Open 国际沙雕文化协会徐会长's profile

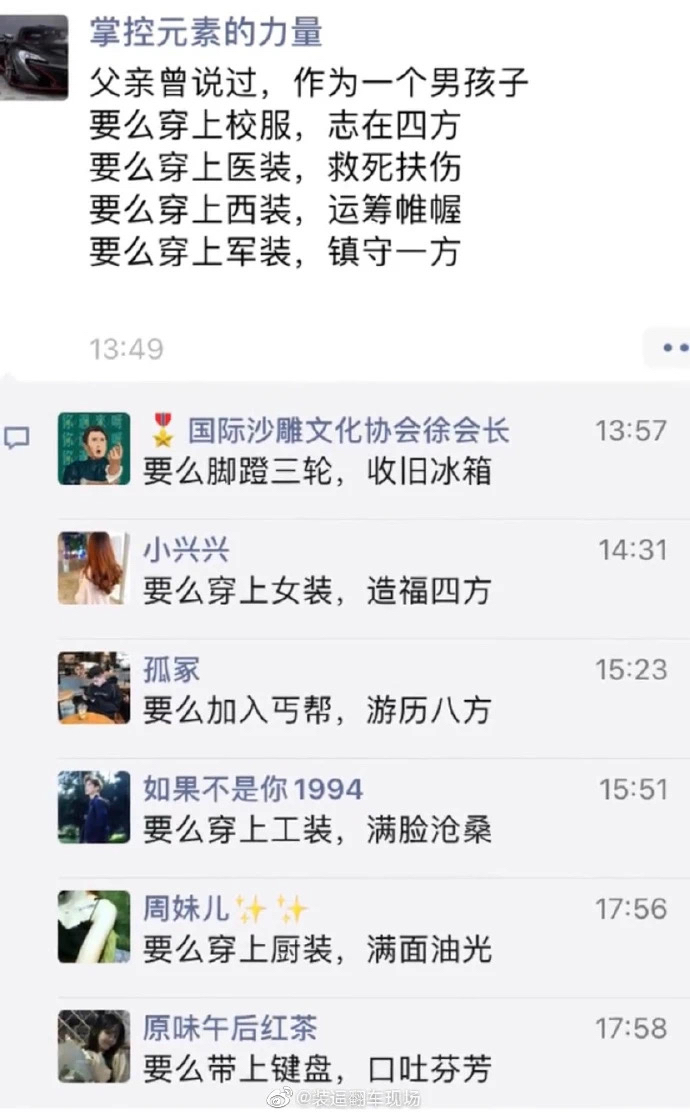(x=348, y=431)
